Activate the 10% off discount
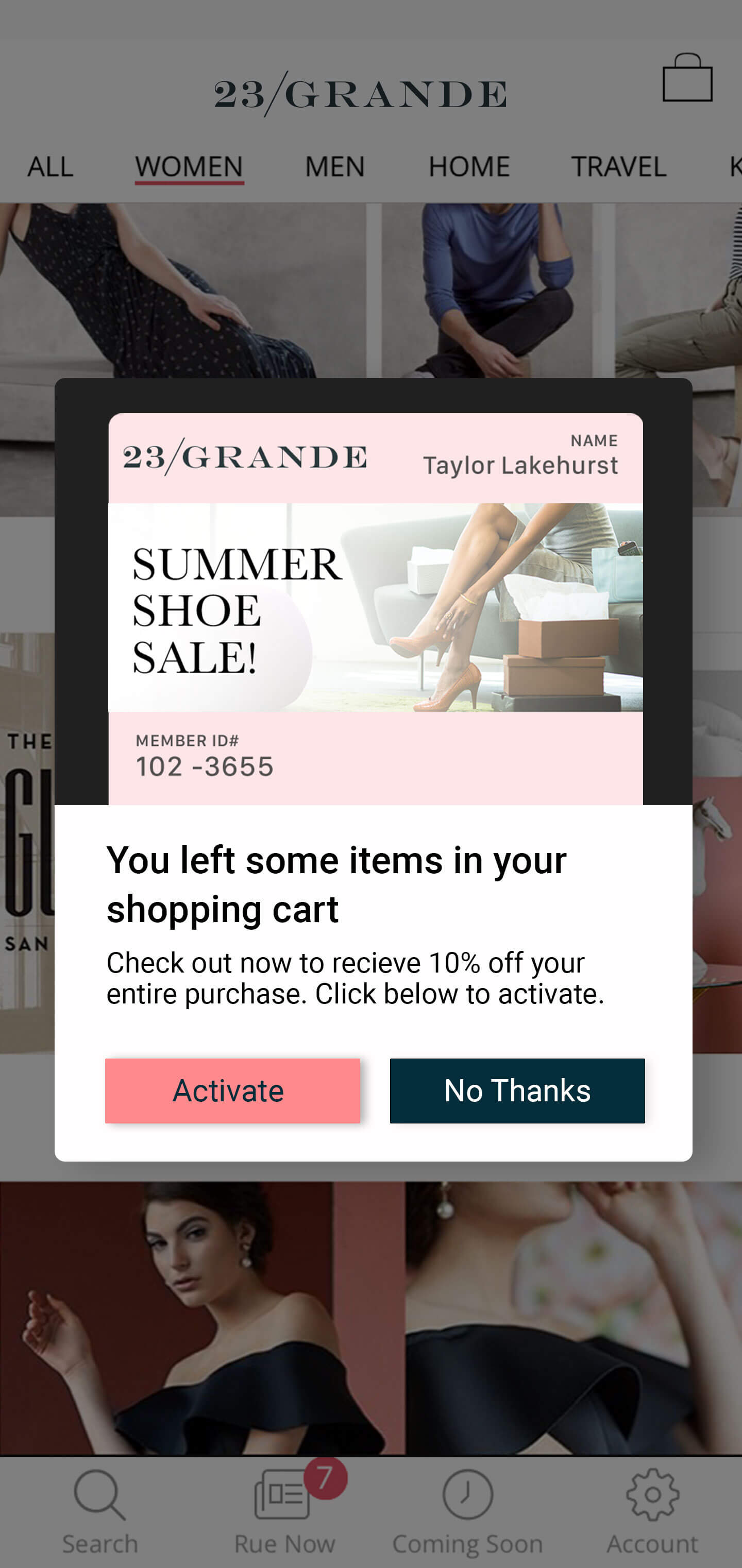This screenshot has height=1568, width=742. (x=232, y=1090)
